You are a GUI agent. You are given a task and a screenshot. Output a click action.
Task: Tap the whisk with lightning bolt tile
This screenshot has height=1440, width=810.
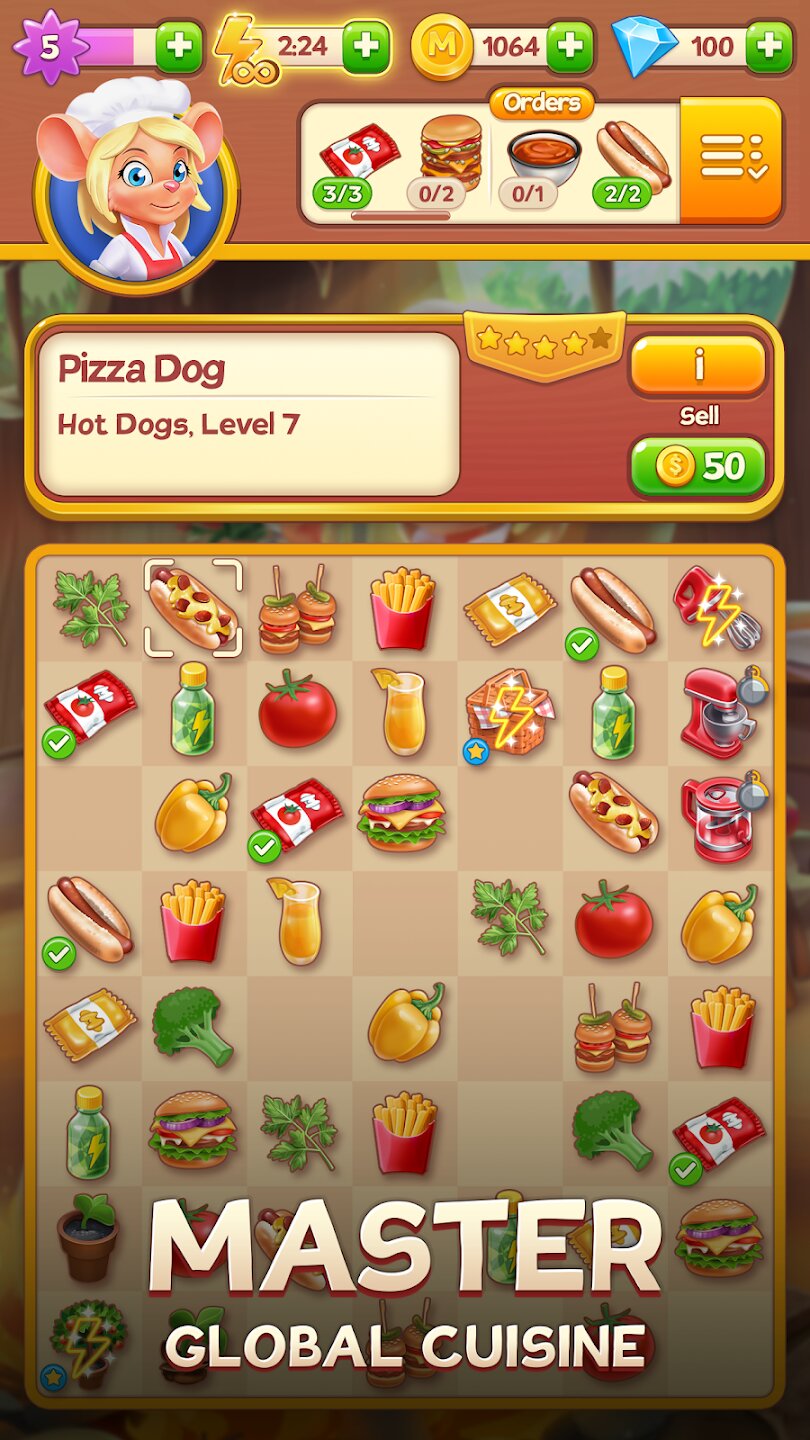coord(718,608)
